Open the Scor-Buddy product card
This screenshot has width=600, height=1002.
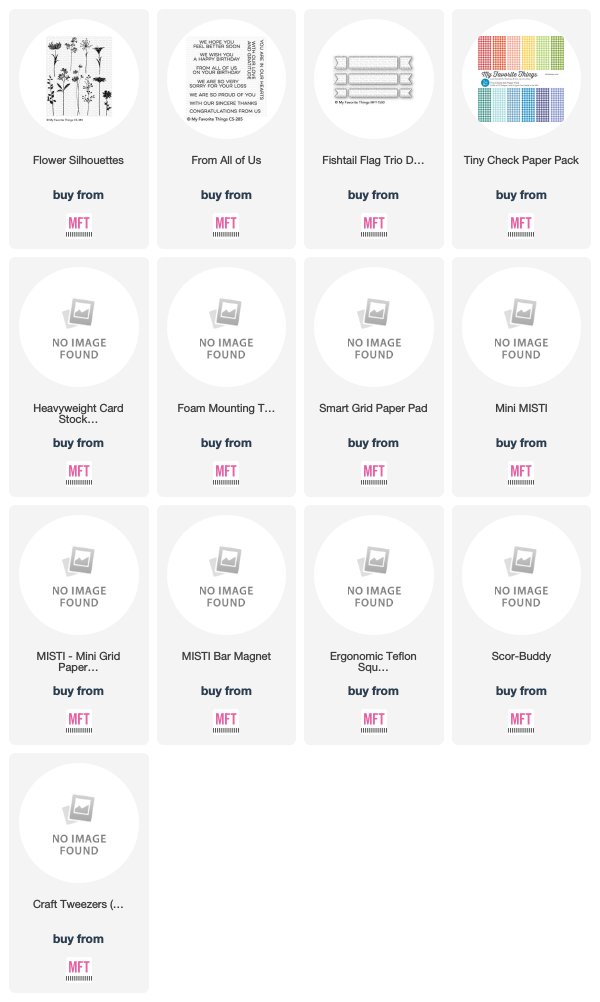click(521, 625)
